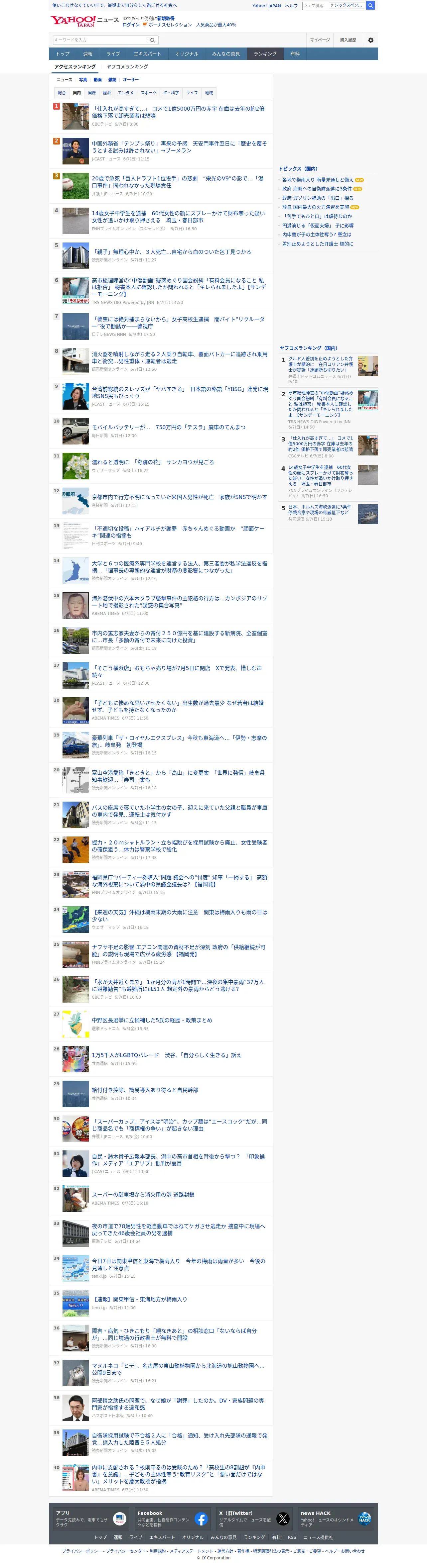Tap ログイン link in header
Viewport: 427px width, 1568px height.
(x=131, y=25)
